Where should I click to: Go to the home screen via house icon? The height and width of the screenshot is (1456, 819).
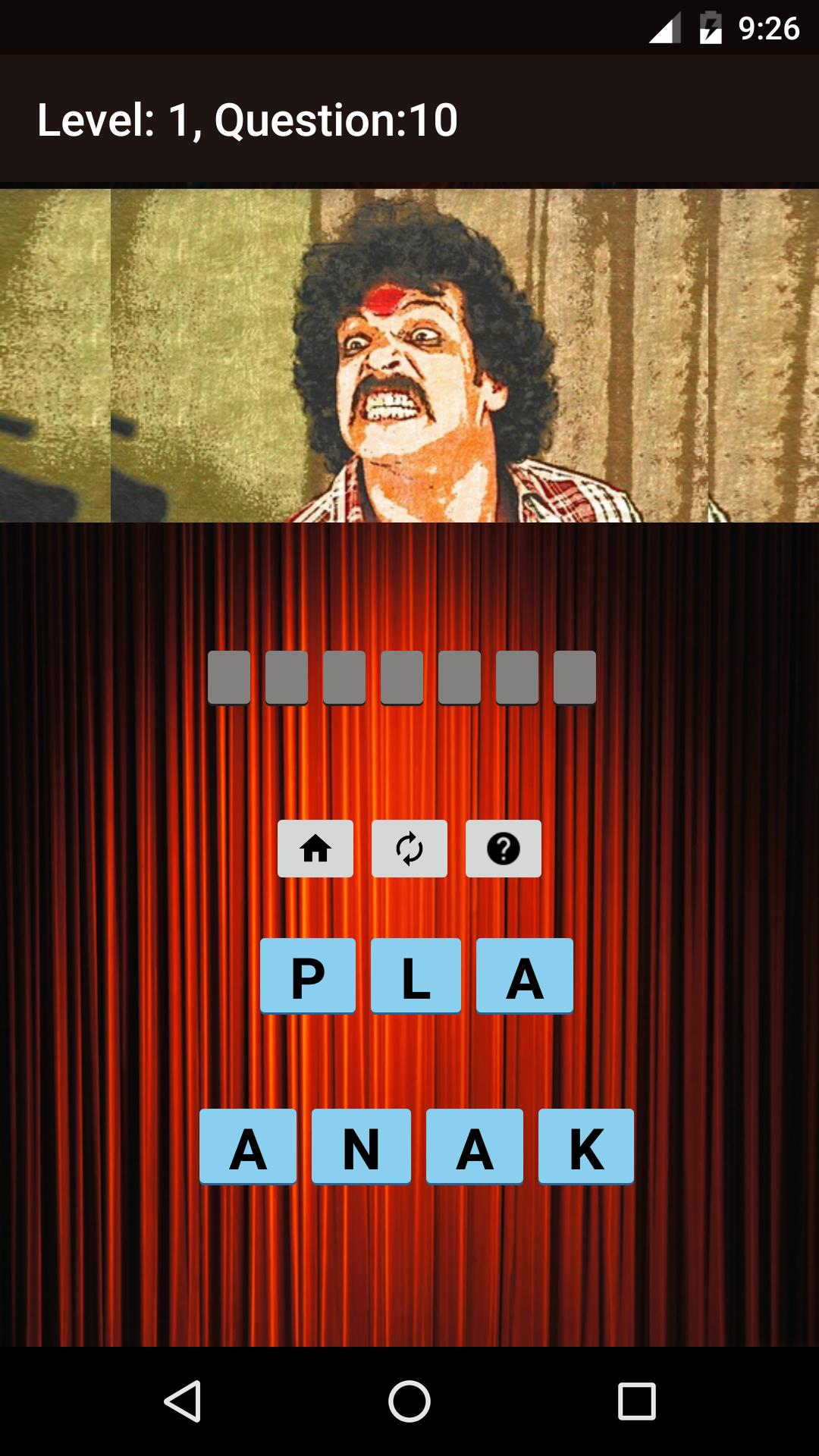(x=315, y=849)
